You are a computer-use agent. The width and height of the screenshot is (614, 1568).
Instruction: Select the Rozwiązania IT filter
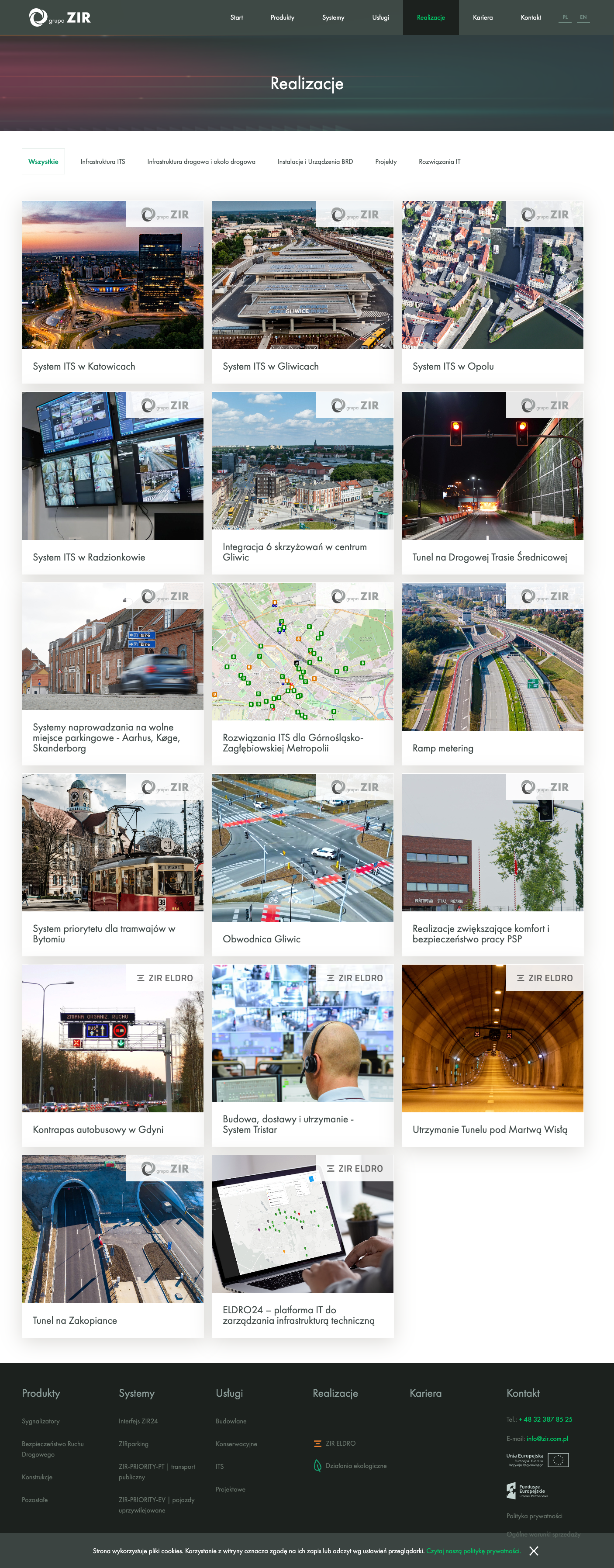439,162
